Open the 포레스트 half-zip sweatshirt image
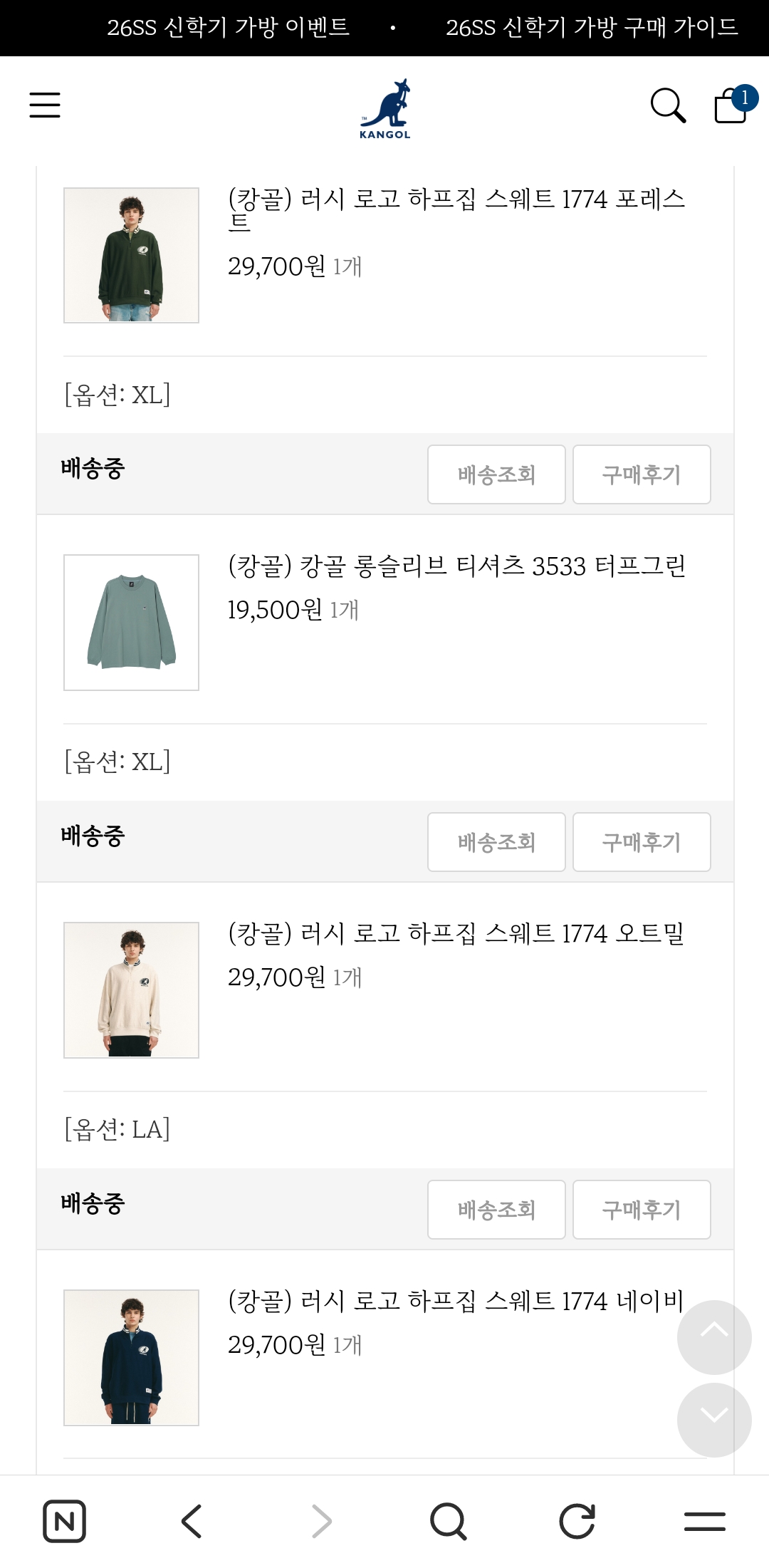Viewport: 769px width, 1568px height. point(131,255)
